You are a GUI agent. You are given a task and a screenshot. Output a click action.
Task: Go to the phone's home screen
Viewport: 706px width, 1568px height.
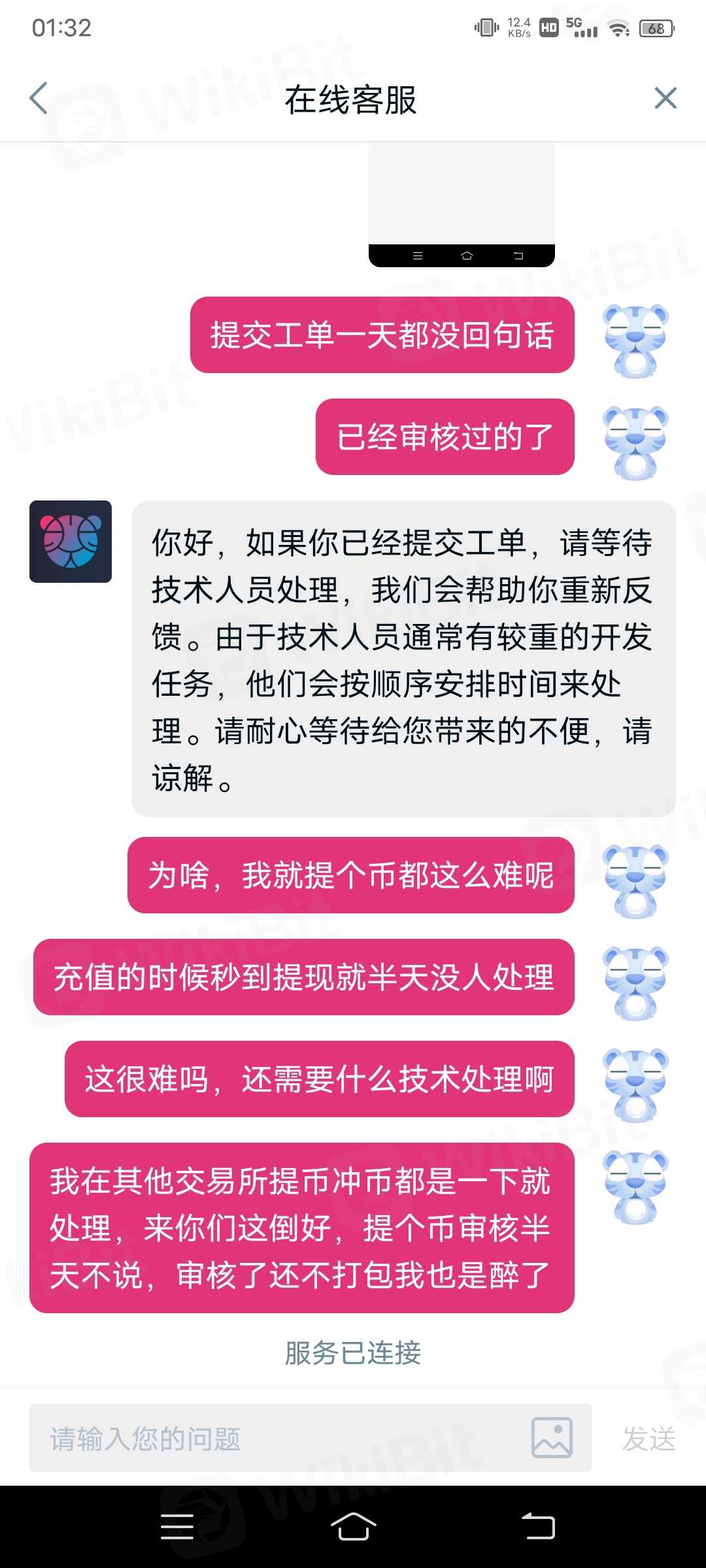pyautogui.click(x=353, y=1526)
